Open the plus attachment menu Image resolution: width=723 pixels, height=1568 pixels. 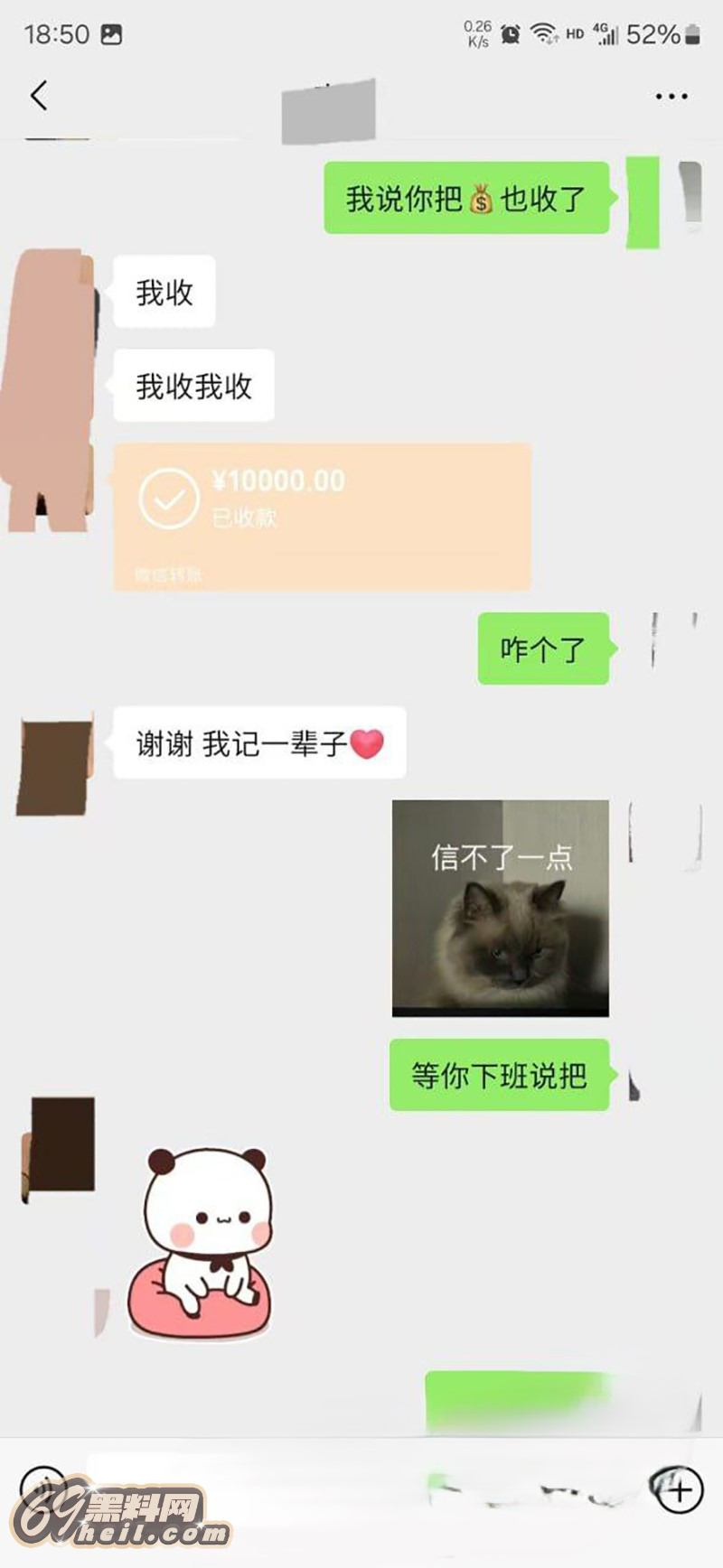680,1489
